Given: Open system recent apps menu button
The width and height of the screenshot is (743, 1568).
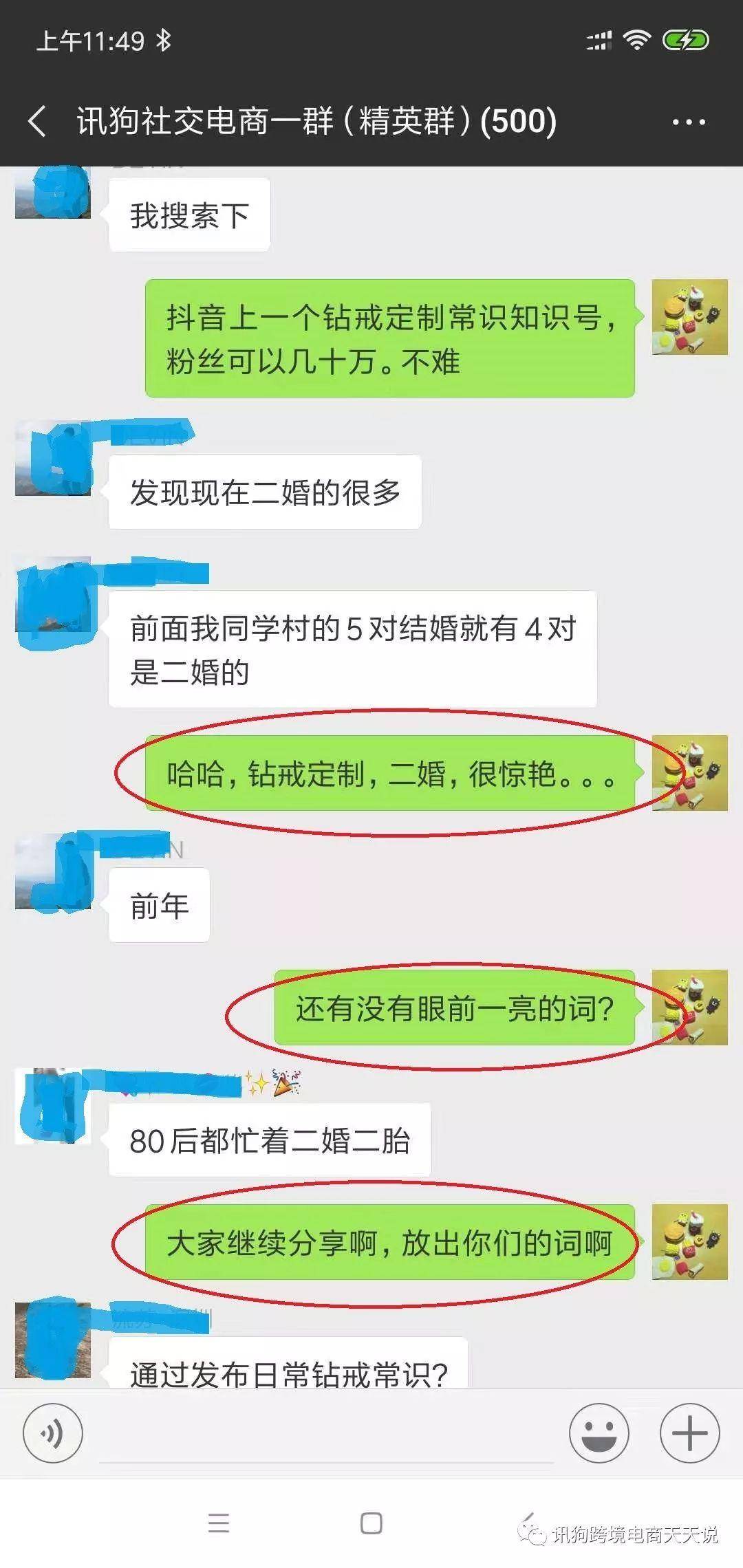Looking at the screenshot, I should pos(219,1523).
